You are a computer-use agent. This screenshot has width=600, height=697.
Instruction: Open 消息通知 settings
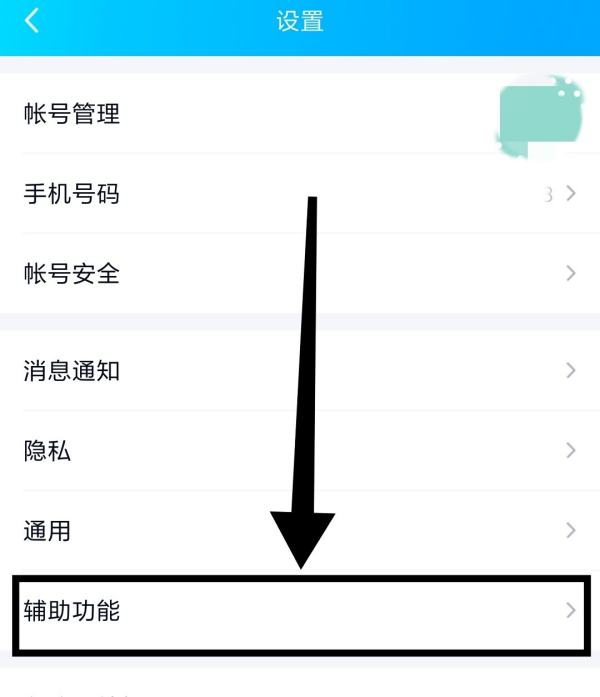[x=72, y=371]
